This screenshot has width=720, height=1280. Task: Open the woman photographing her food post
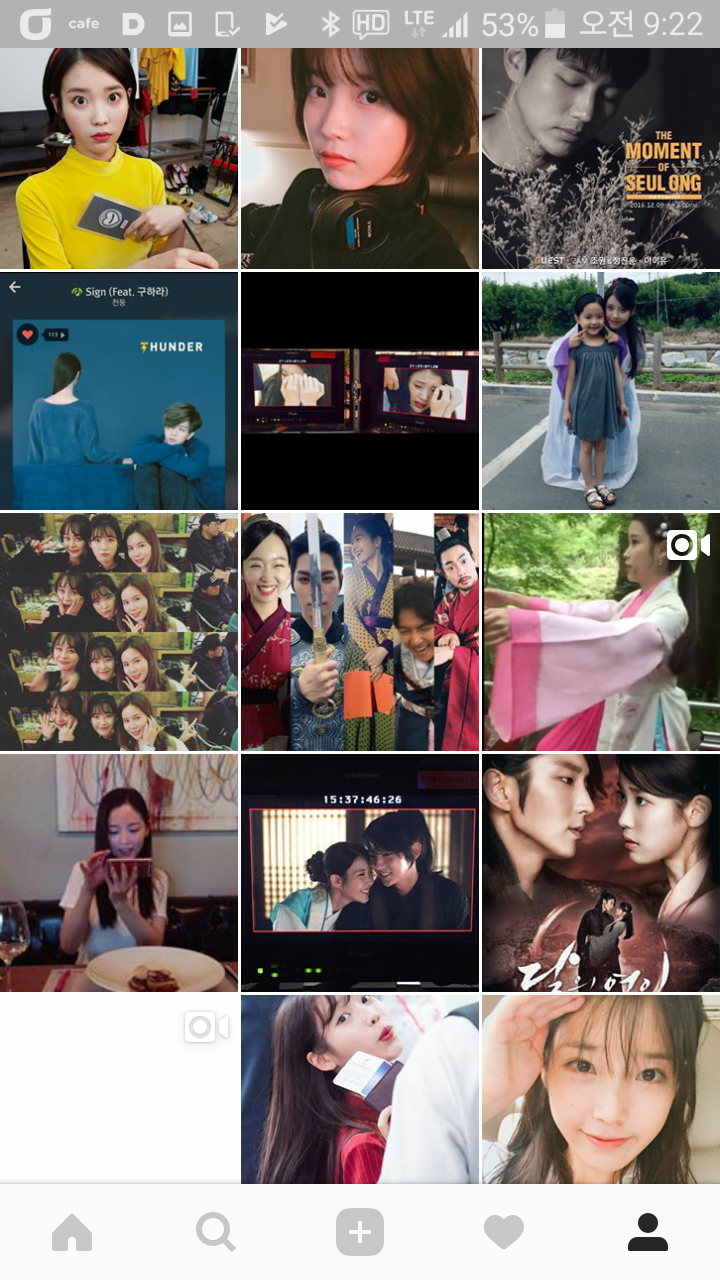(119, 873)
